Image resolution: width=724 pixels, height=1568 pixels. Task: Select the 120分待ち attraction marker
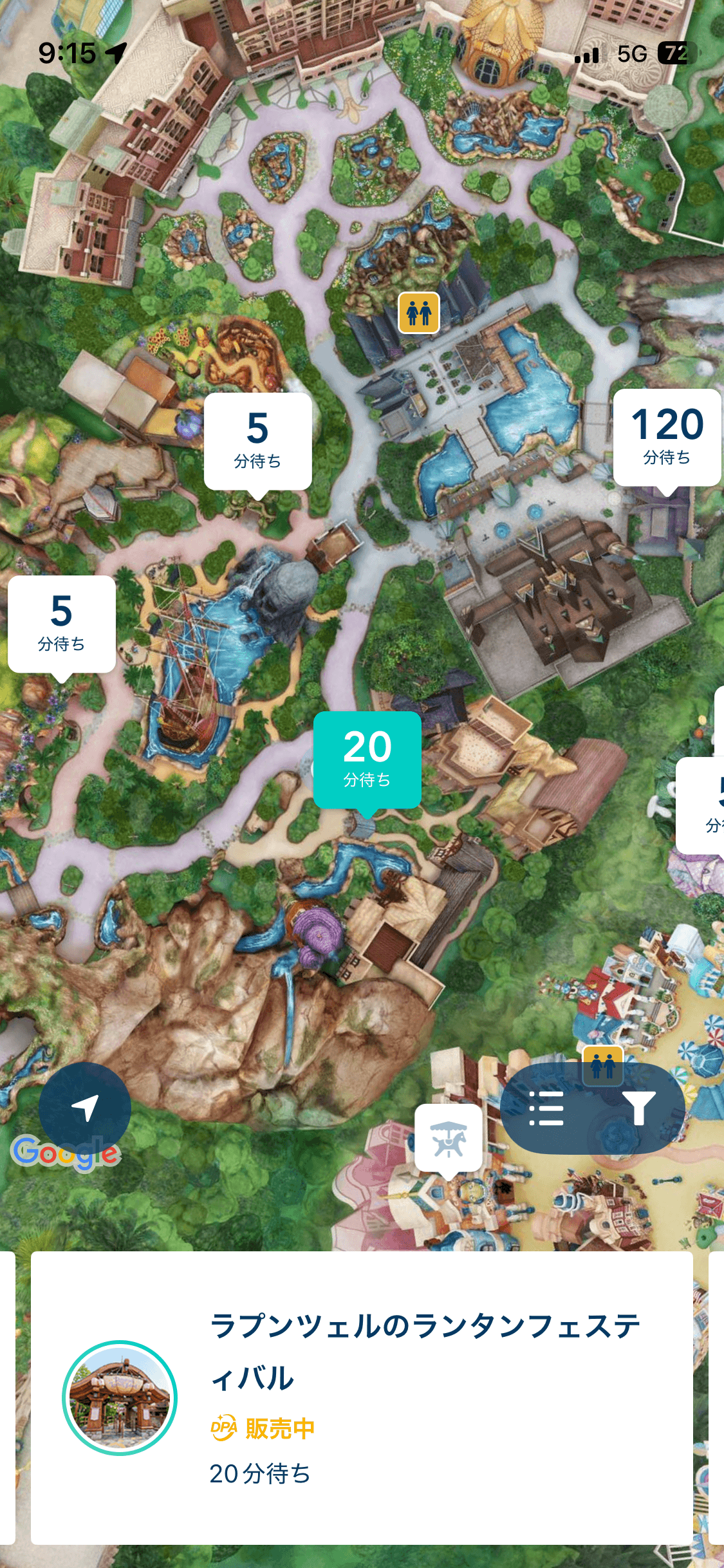(x=667, y=437)
